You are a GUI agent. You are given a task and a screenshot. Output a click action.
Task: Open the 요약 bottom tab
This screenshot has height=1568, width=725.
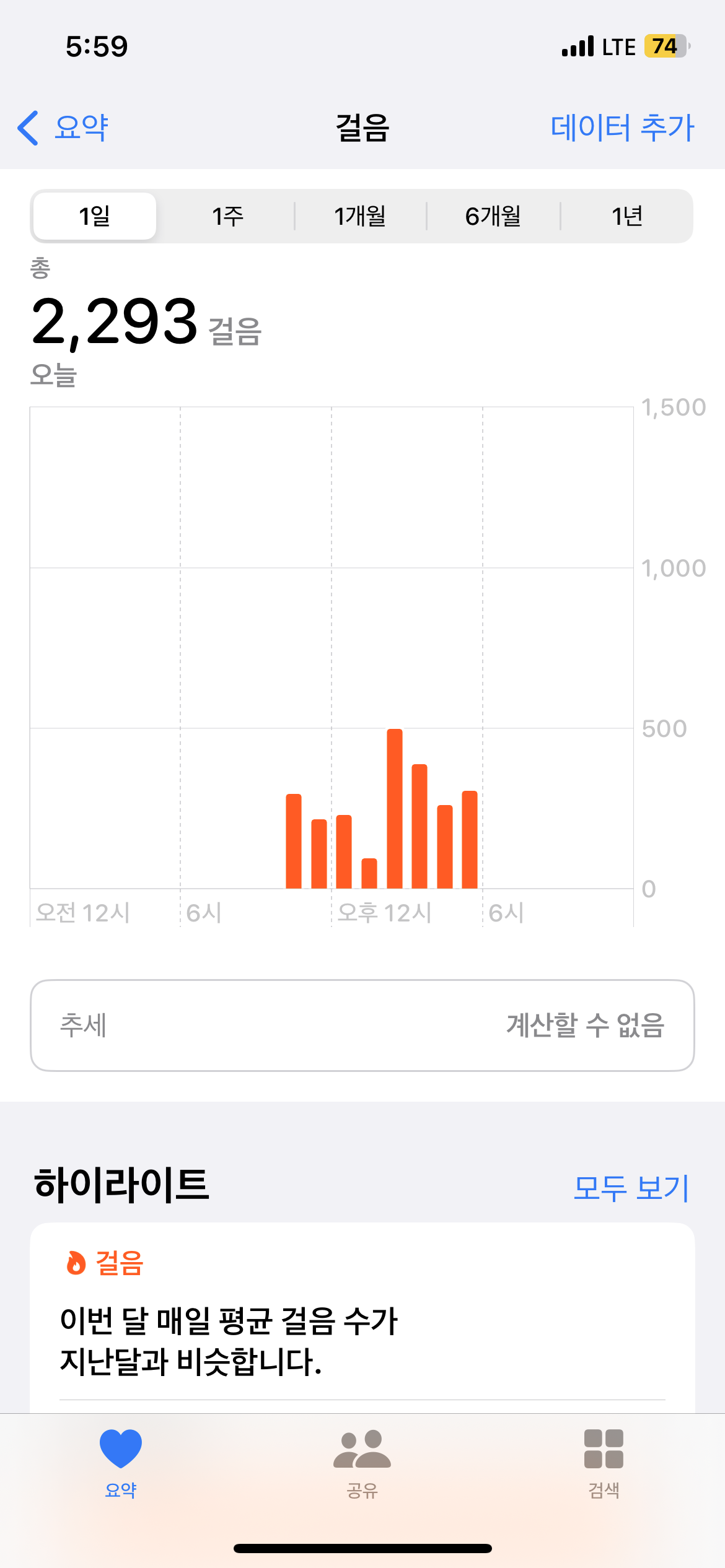click(x=121, y=1463)
